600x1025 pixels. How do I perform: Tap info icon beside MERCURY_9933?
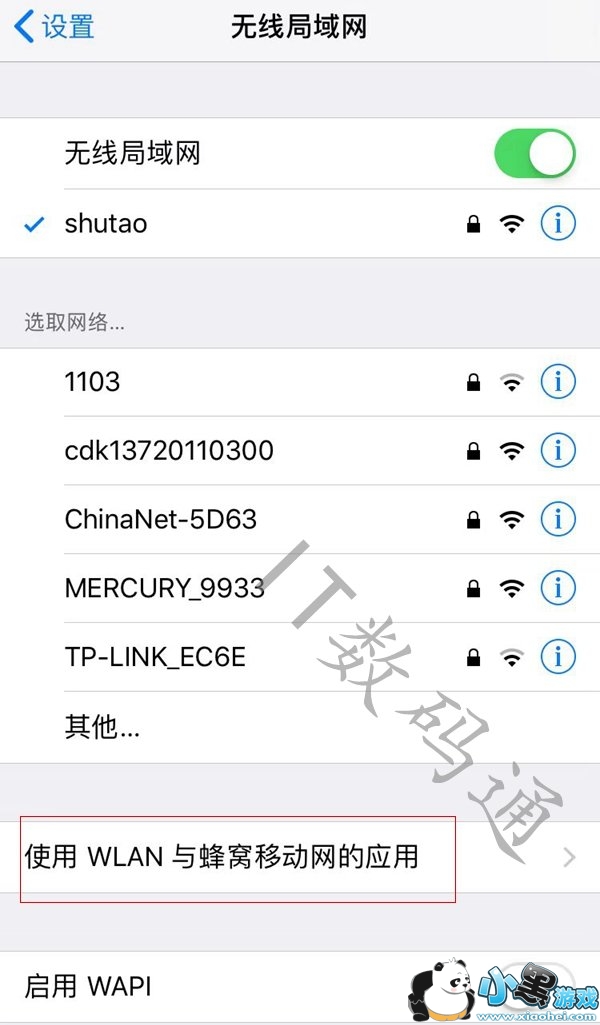pyautogui.click(x=558, y=588)
